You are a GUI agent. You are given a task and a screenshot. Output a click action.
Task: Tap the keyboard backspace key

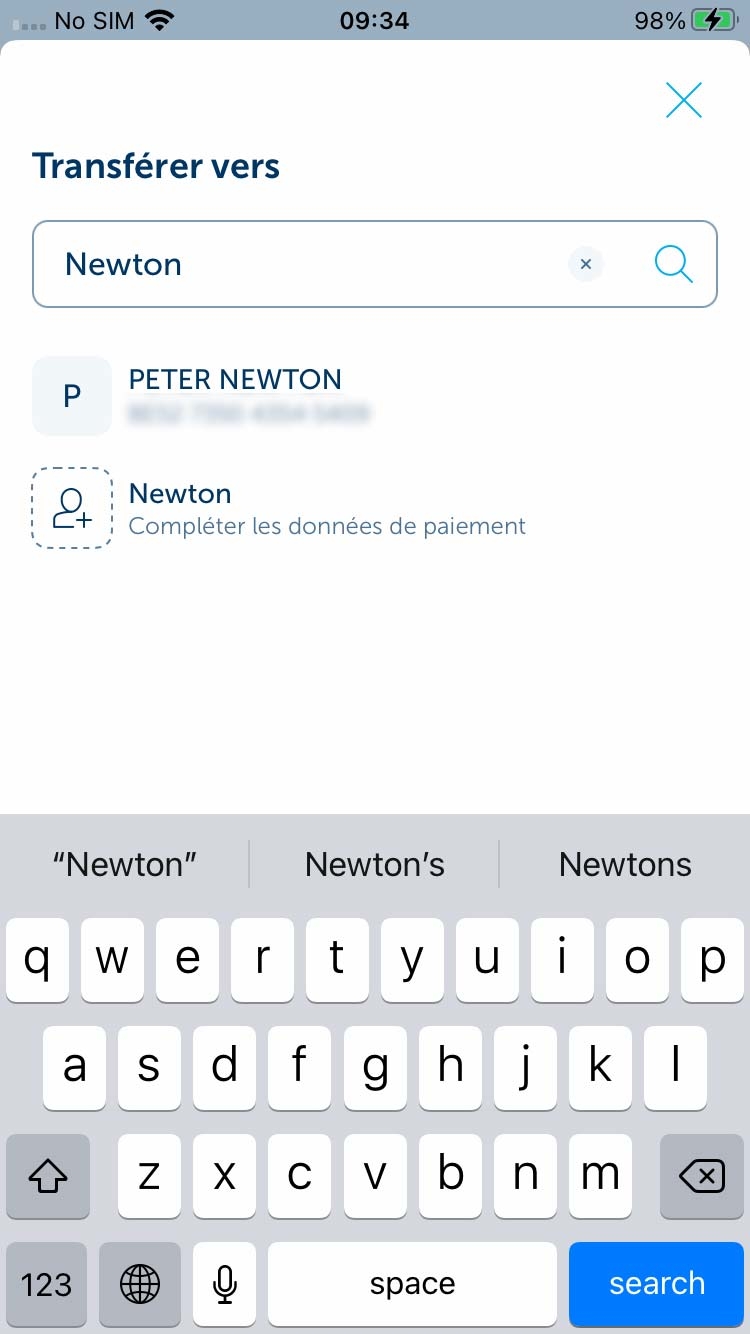[702, 1177]
